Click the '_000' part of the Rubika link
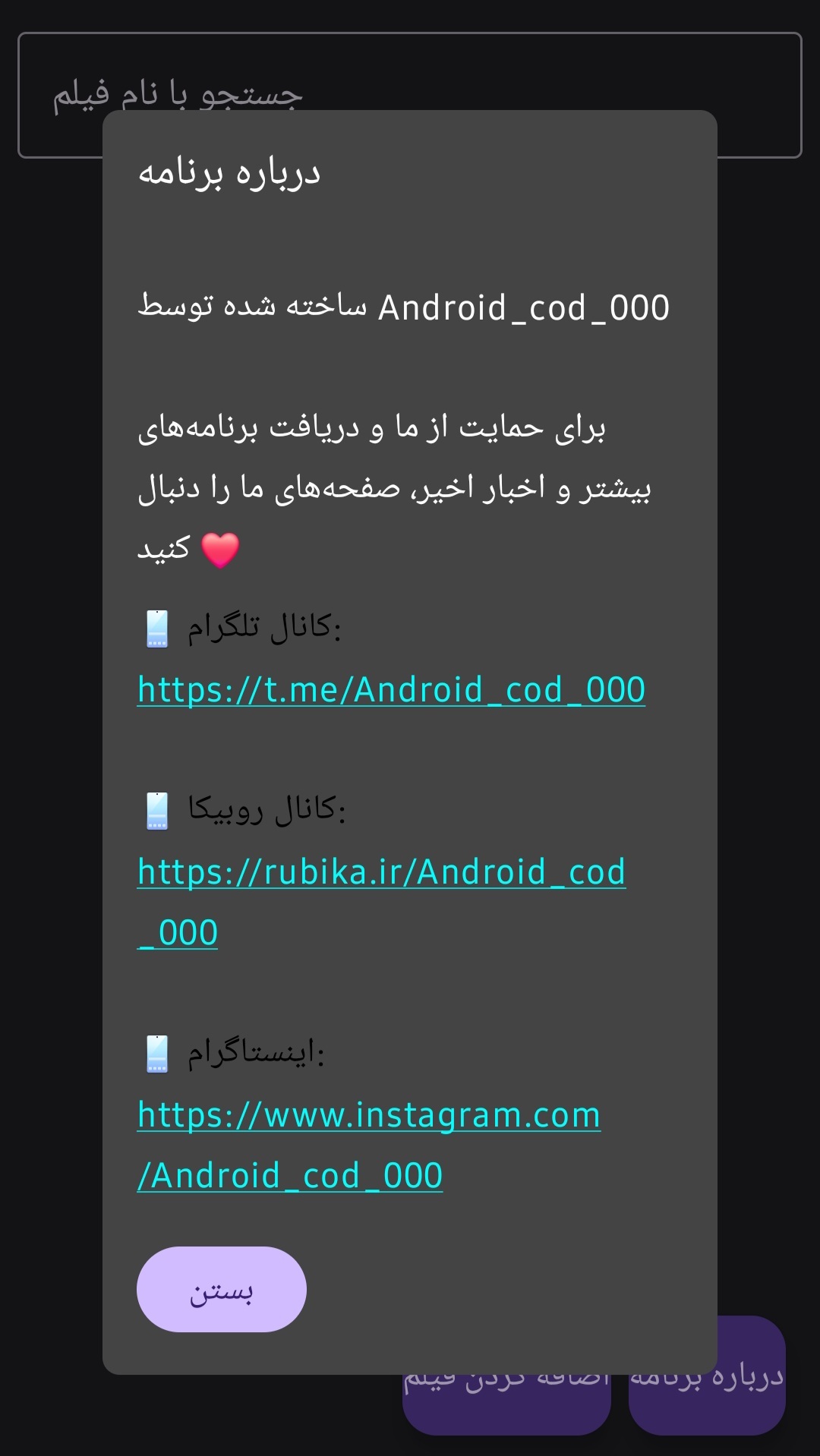The height and width of the screenshot is (1456, 820). pyautogui.click(x=176, y=932)
